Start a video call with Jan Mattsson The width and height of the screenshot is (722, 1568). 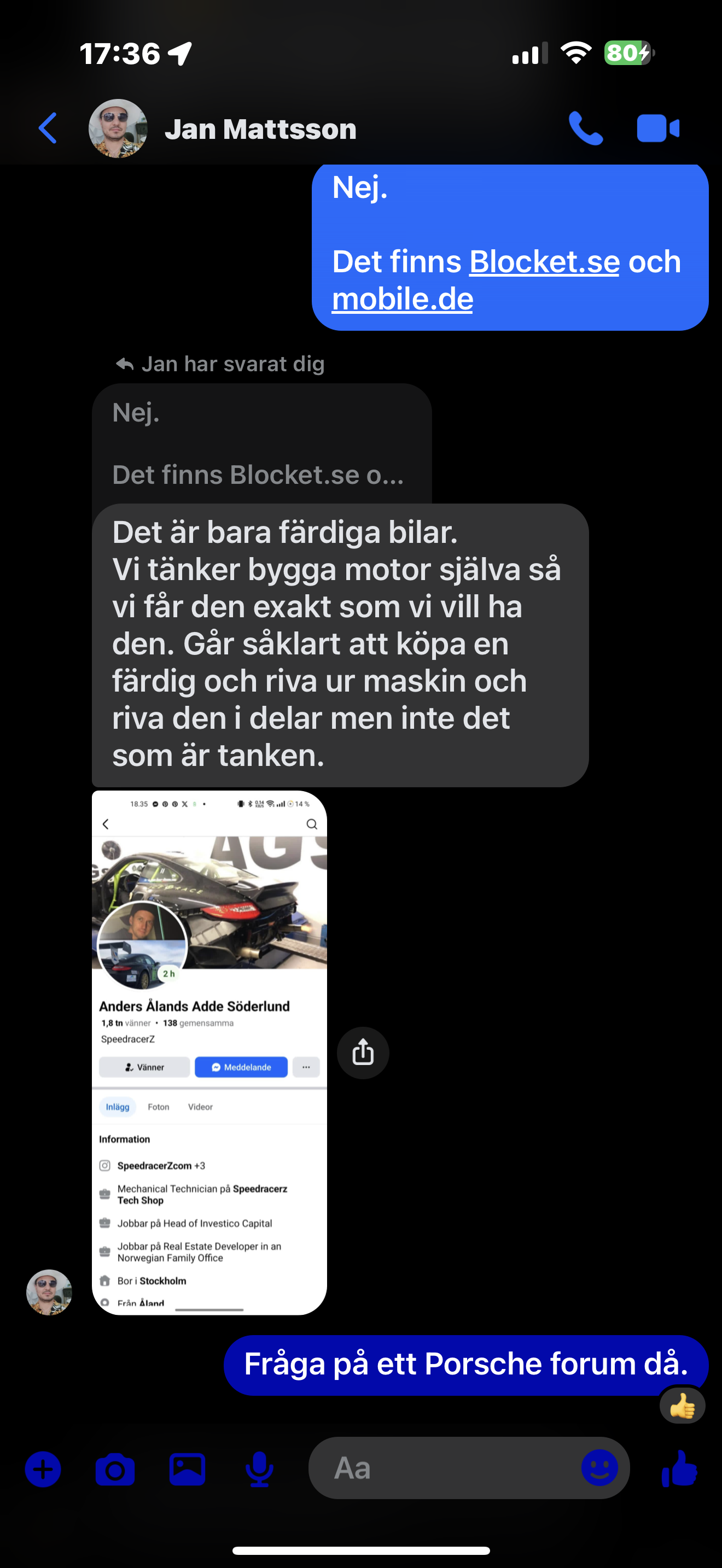pyautogui.click(x=658, y=128)
